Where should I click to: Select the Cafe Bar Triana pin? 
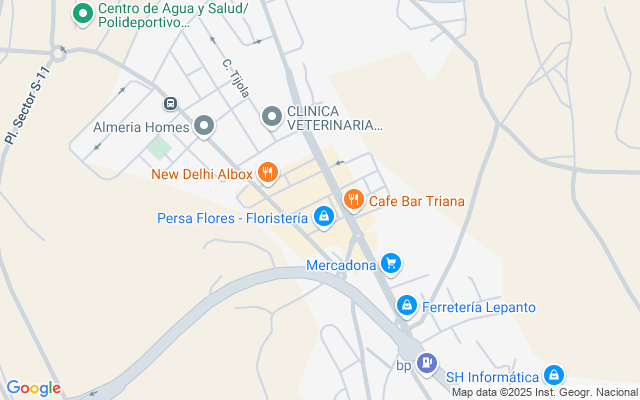(x=353, y=200)
